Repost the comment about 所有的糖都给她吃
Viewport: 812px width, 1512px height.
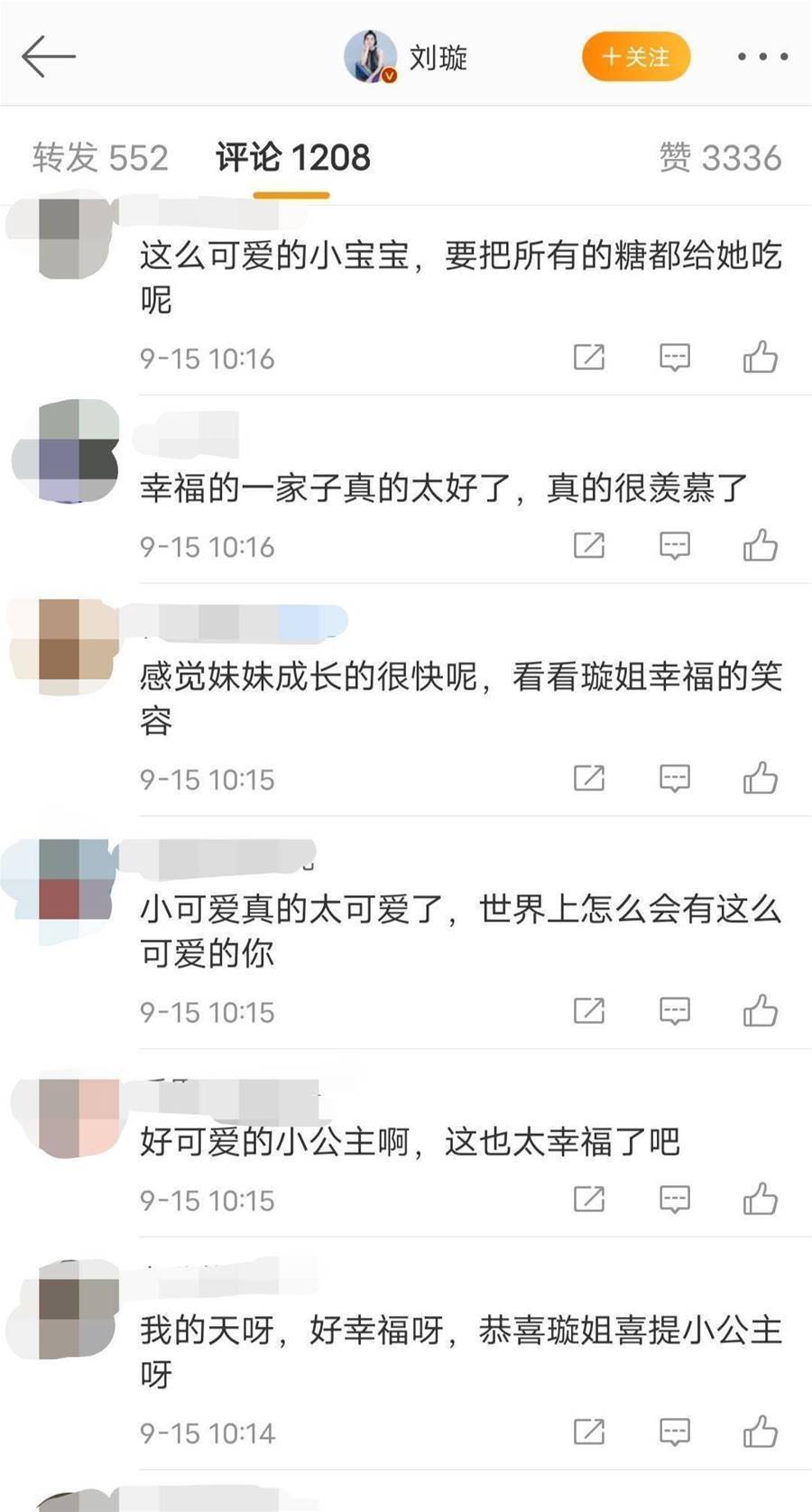coord(589,357)
